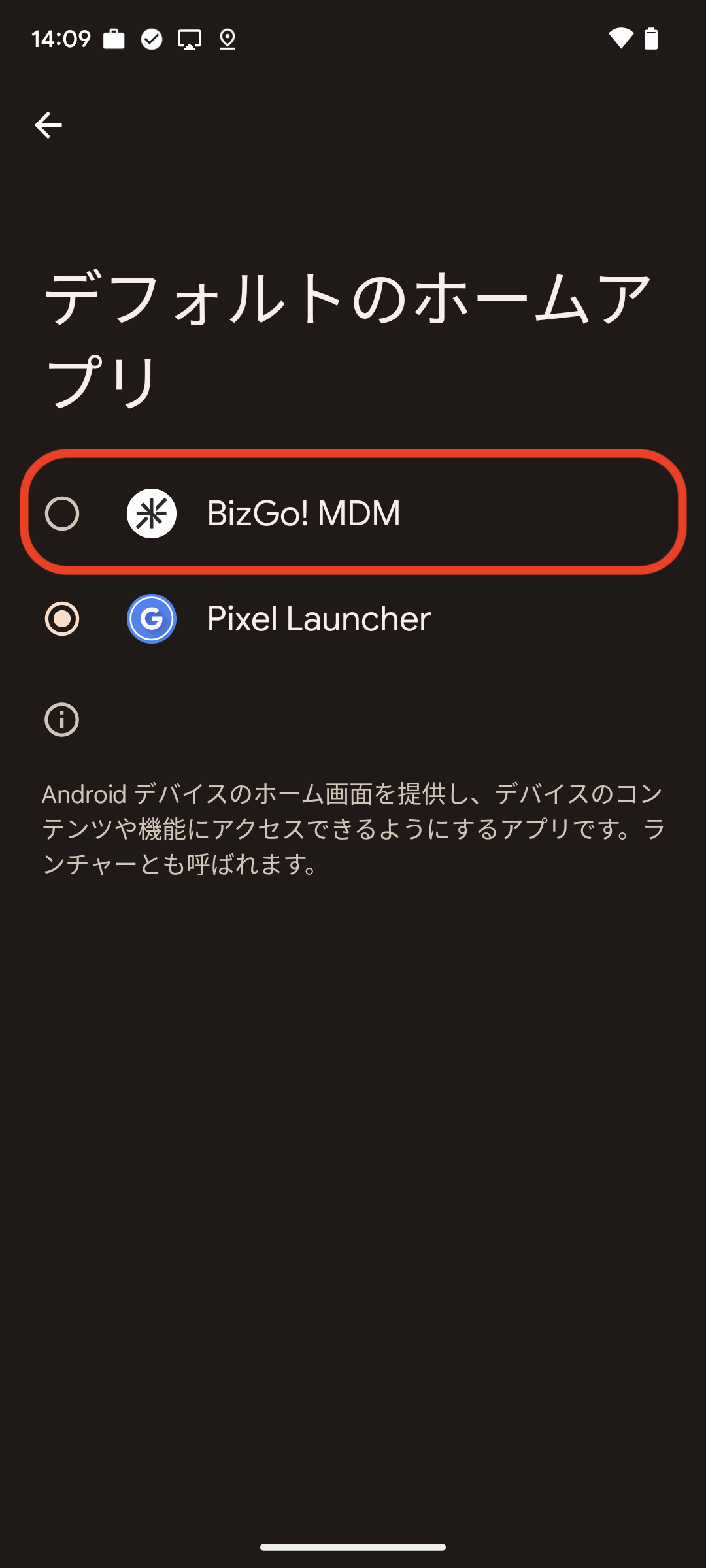The image size is (706, 1568).
Task: Select BizGo! MDM as default home app
Action: click(63, 514)
